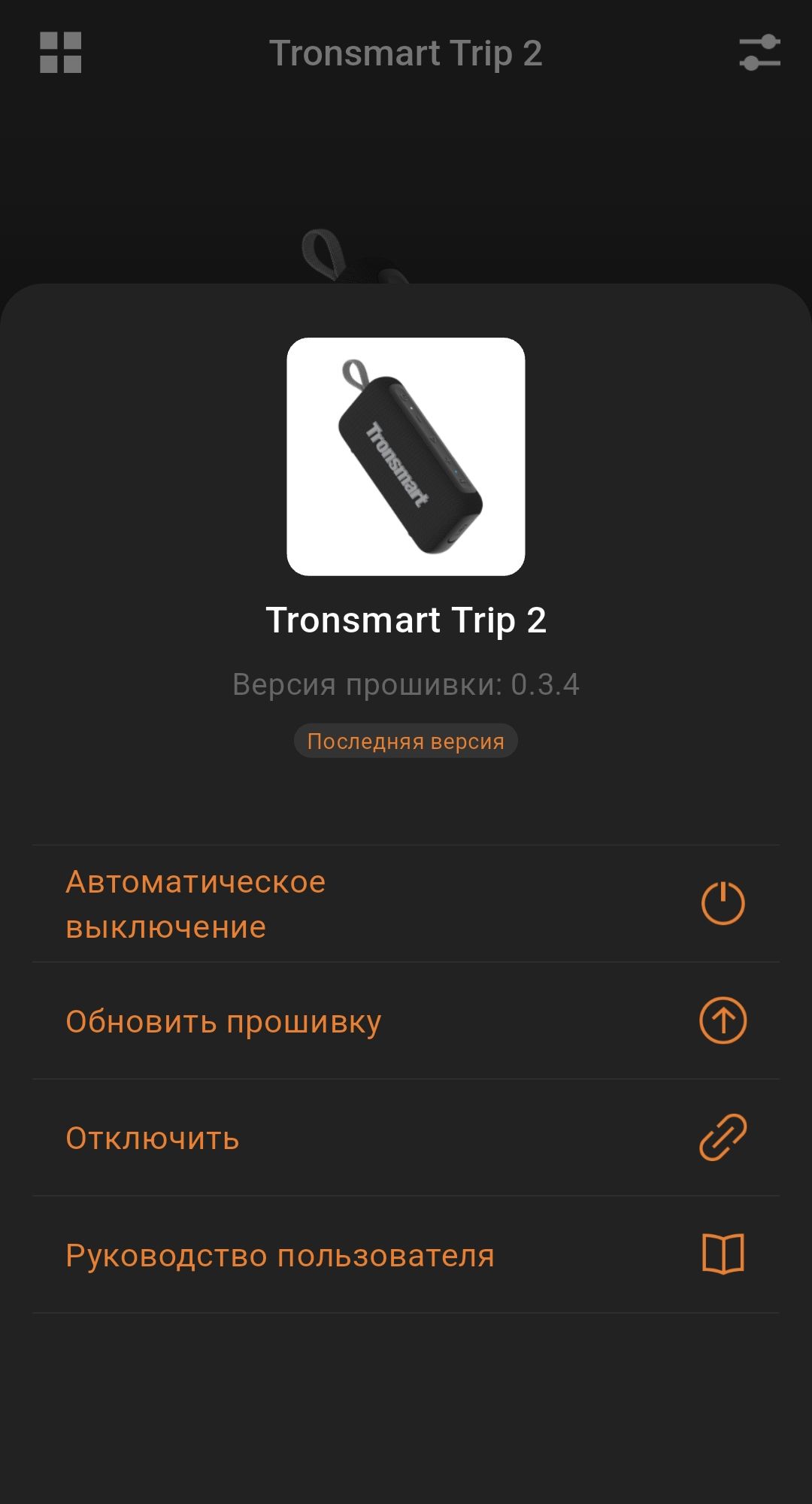Open Руководство пользователя manual
This screenshot has height=1504, width=812.
pos(406,1255)
